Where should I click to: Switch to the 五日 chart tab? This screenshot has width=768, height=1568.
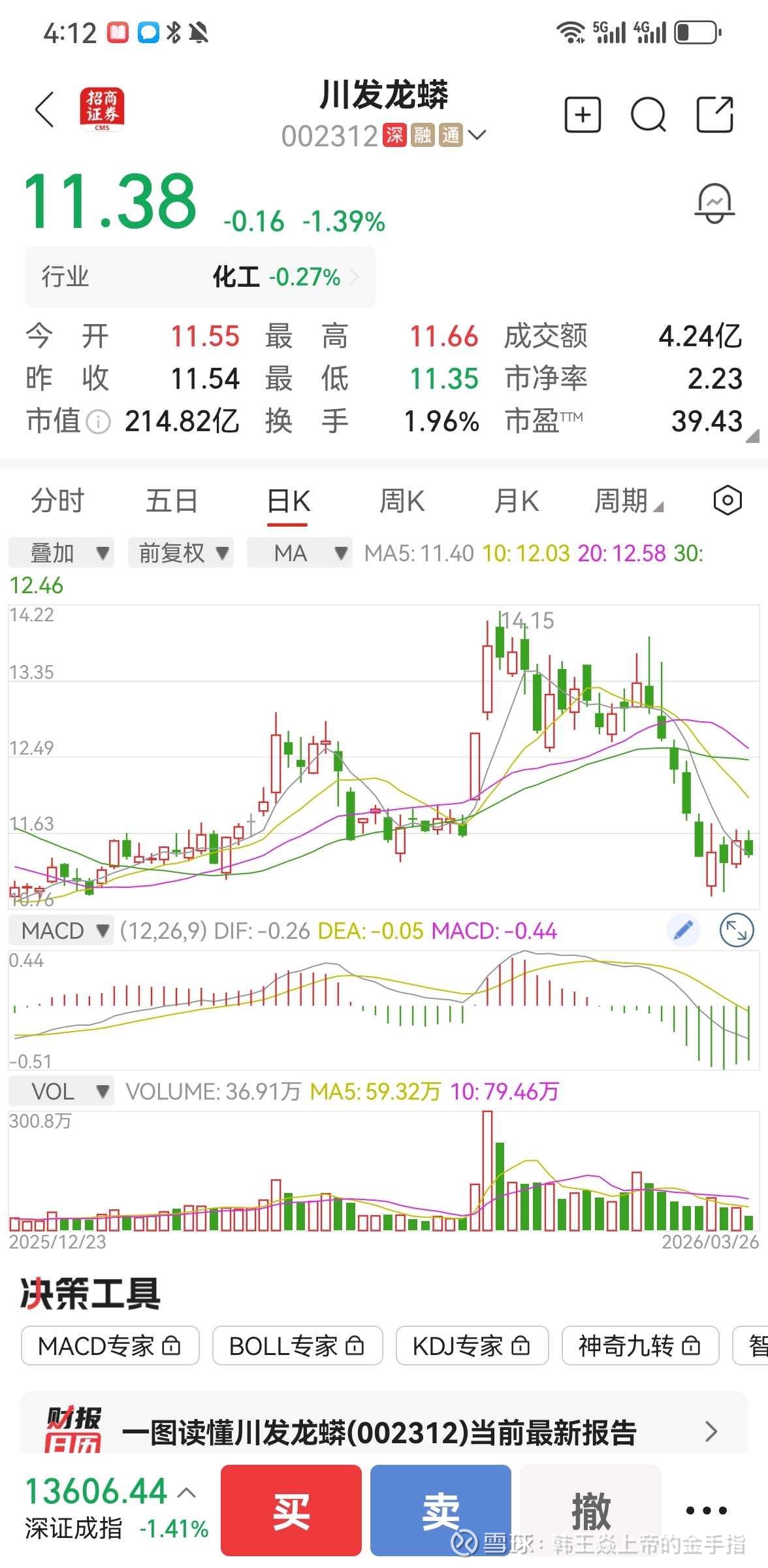tap(172, 501)
